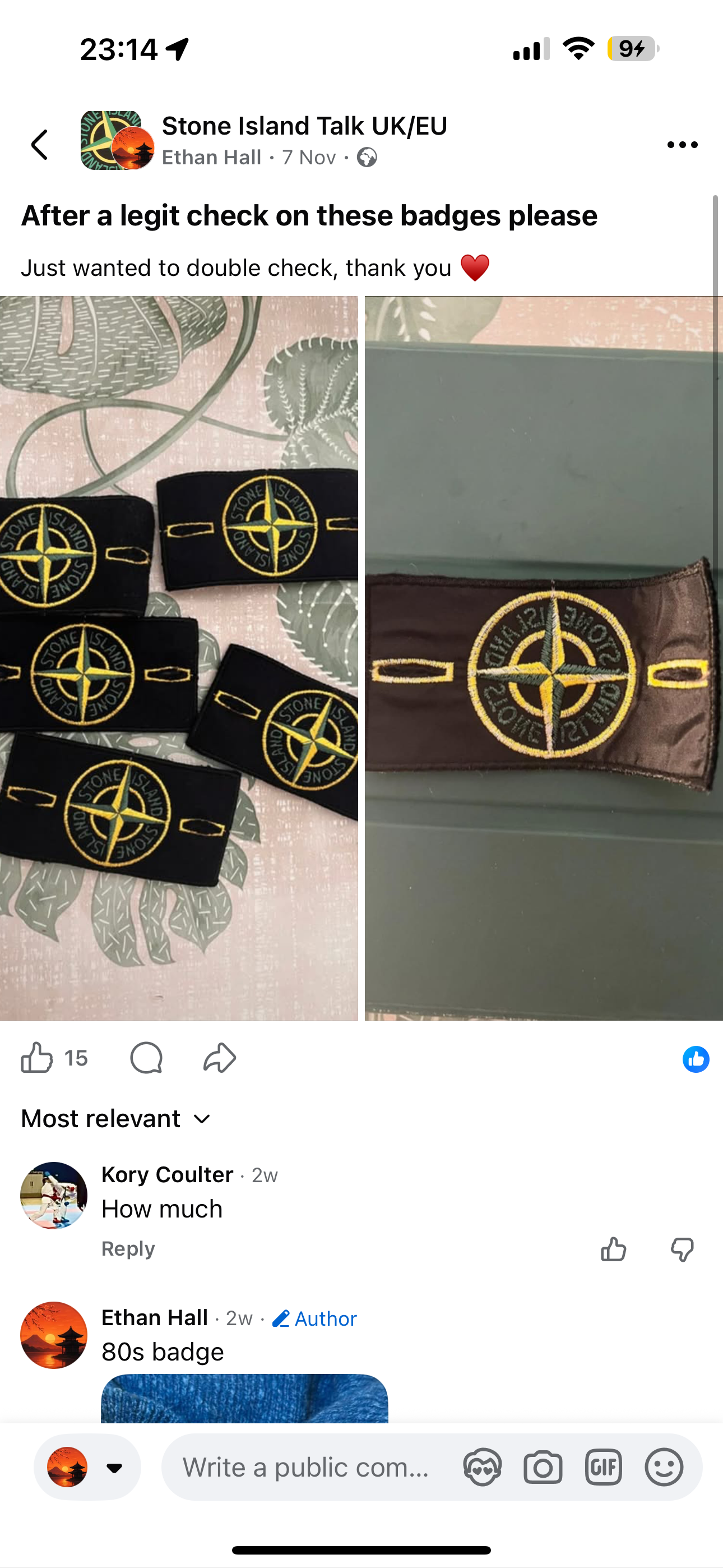Change the Most relevant comment sorting
This screenshot has height=1568, width=723.
coord(115,1119)
